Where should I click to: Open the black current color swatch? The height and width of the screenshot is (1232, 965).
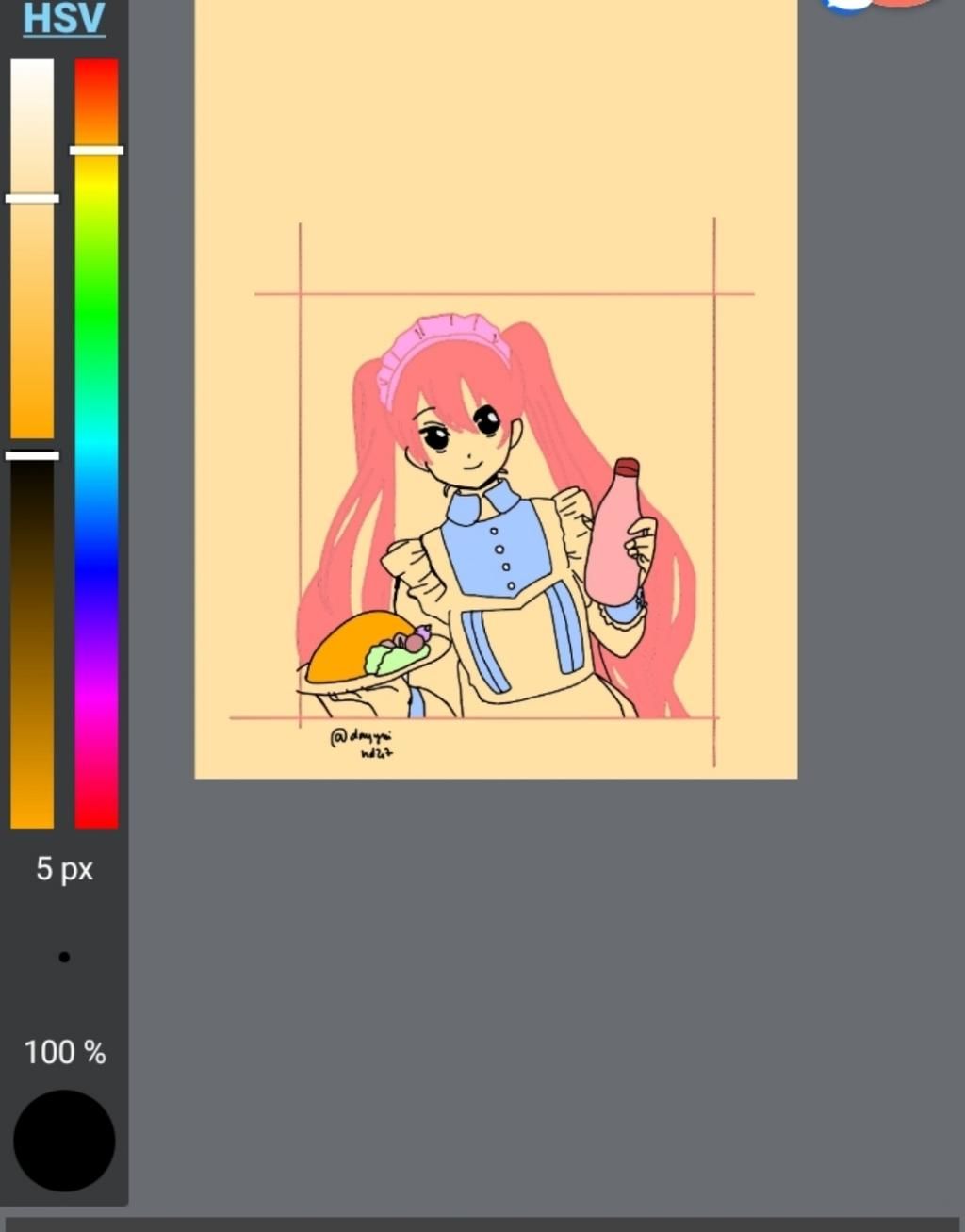pyautogui.click(x=64, y=1141)
